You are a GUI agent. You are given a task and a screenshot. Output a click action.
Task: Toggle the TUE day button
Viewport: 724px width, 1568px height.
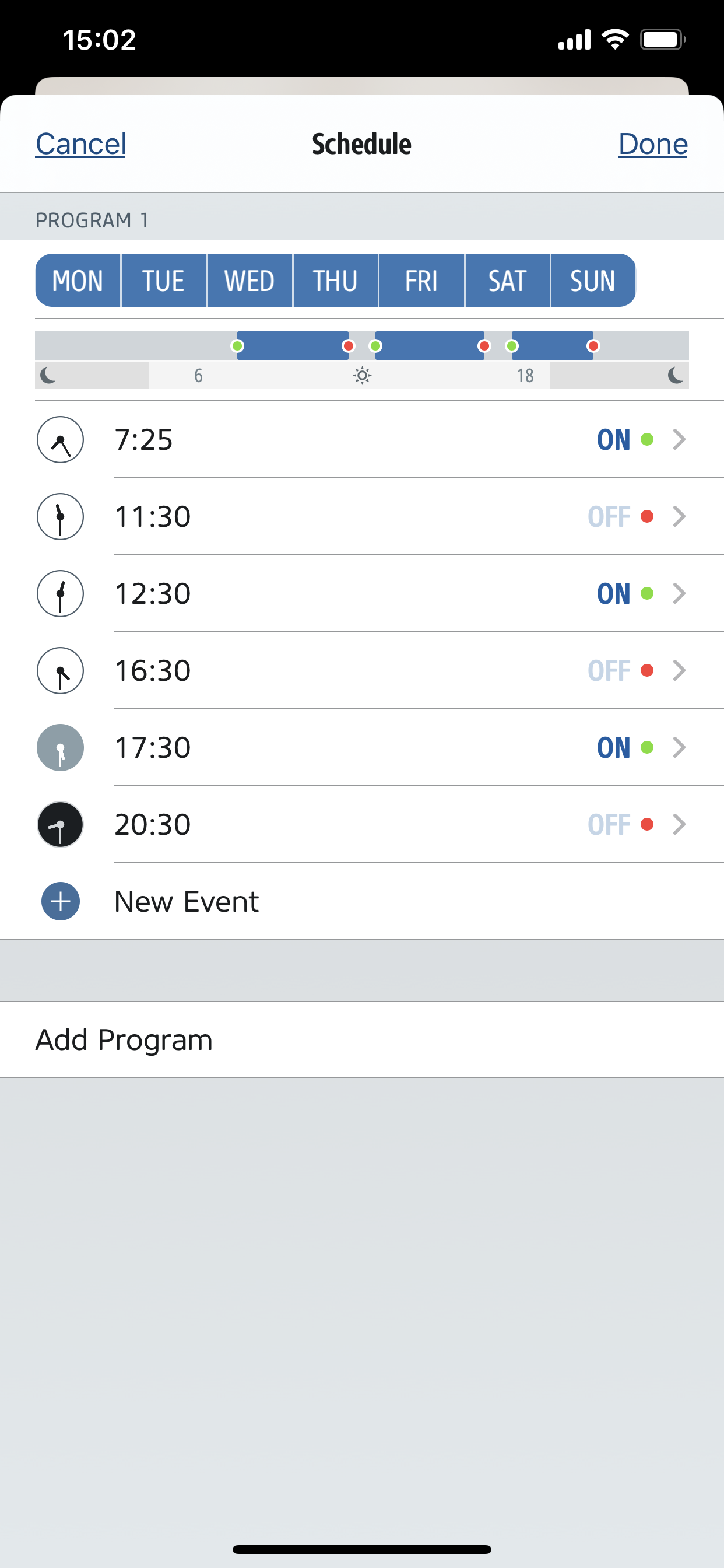(163, 281)
